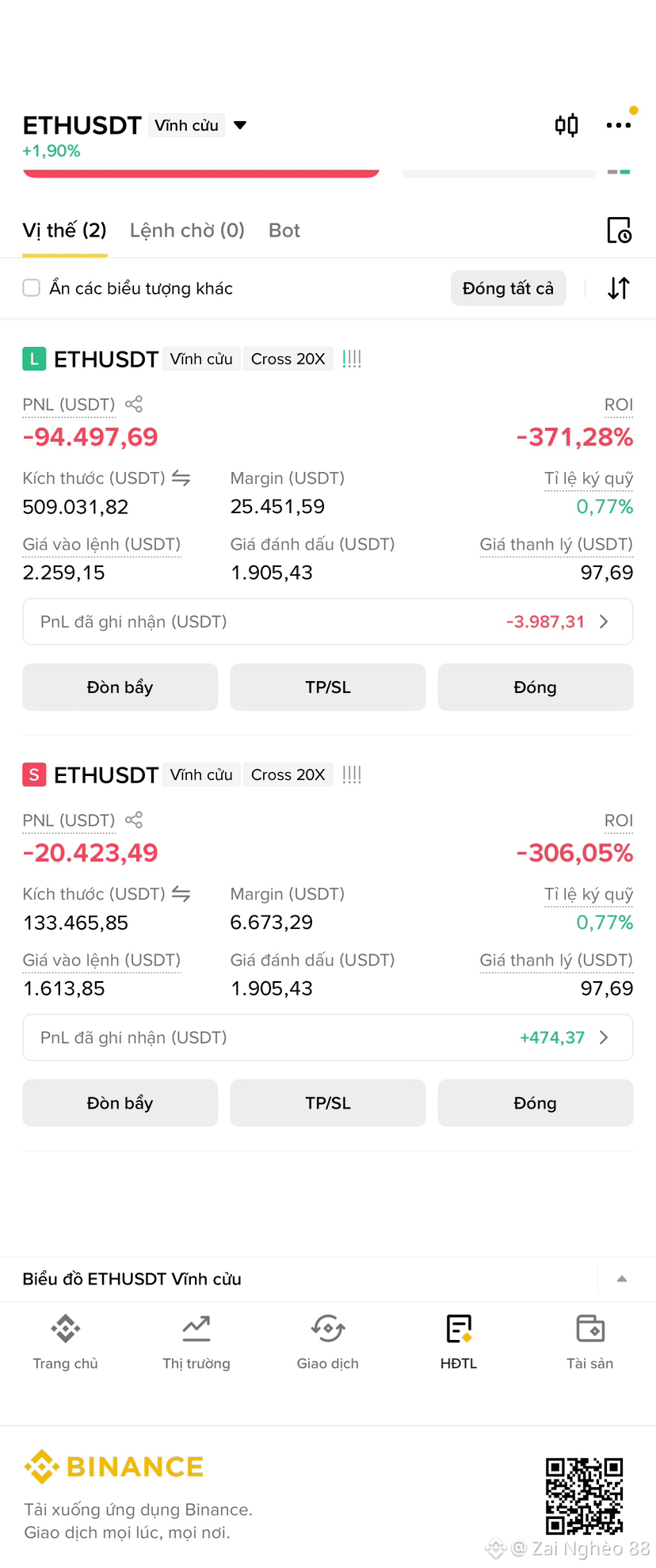
Task: Open the positions sort arrows icon
Action: tap(619, 288)
